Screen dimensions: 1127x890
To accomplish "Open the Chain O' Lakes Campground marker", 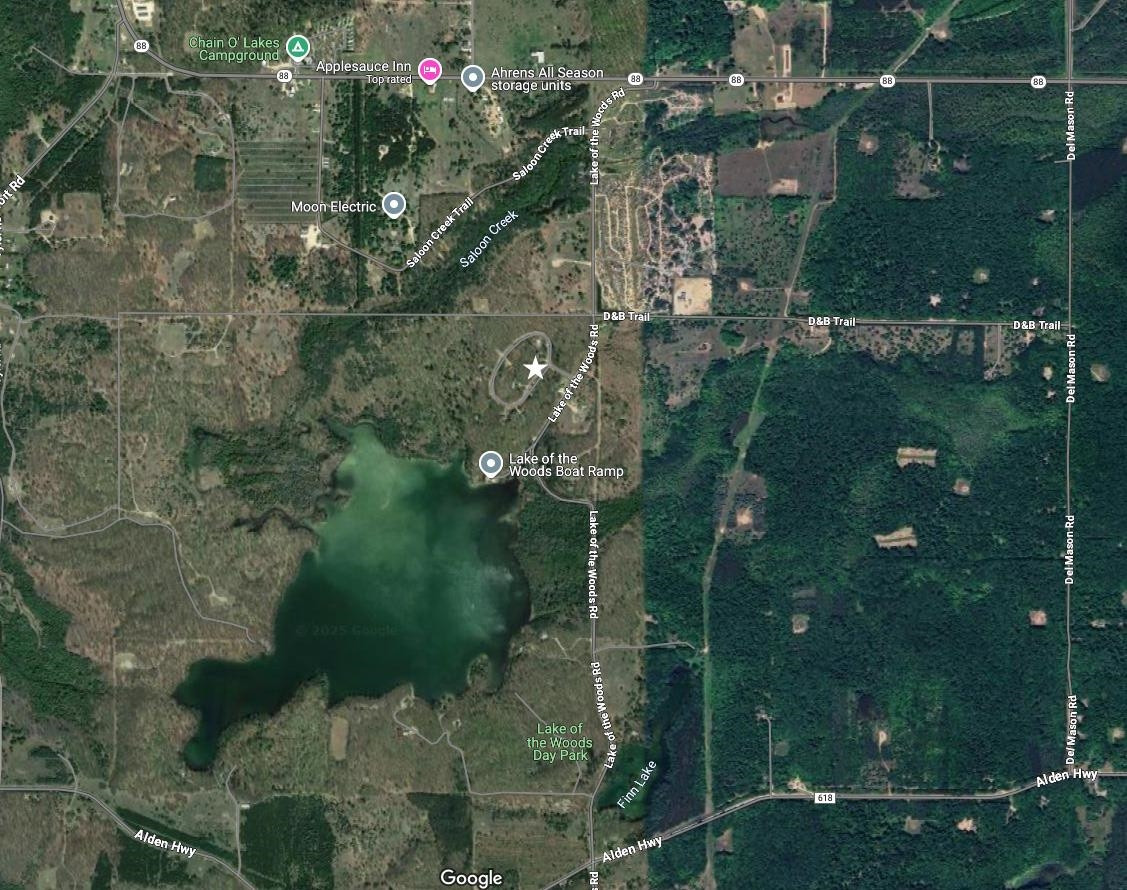I will (x=297, y=46).
